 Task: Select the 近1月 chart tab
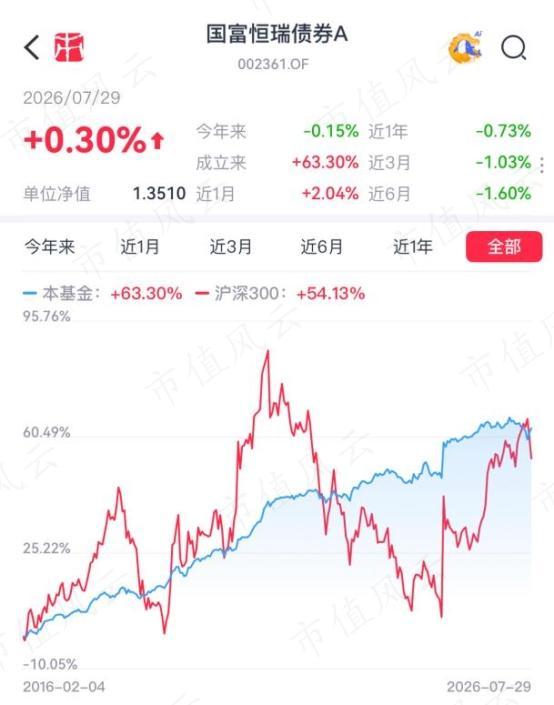tap(140, 247)
